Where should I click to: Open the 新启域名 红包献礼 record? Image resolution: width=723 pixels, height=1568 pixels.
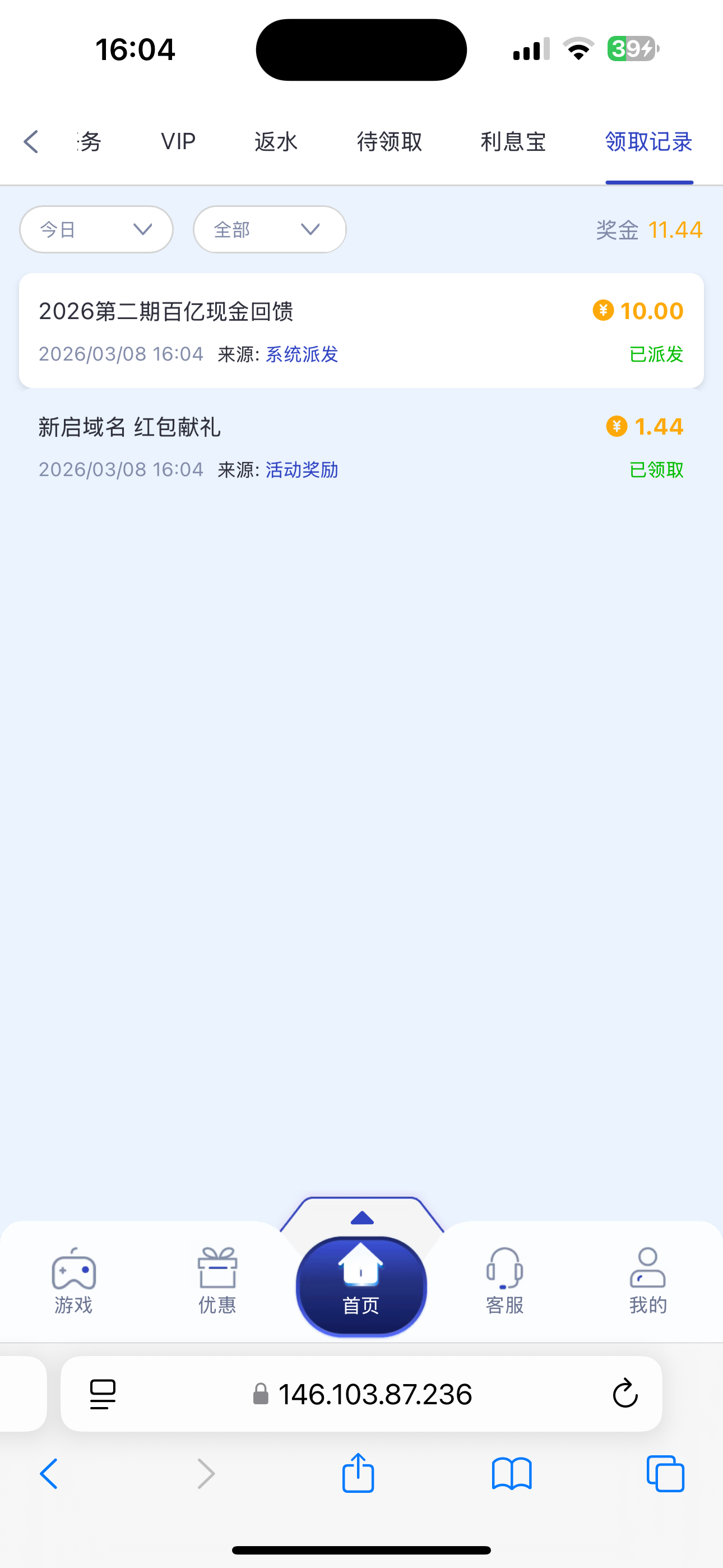click(x=361, y=448)
